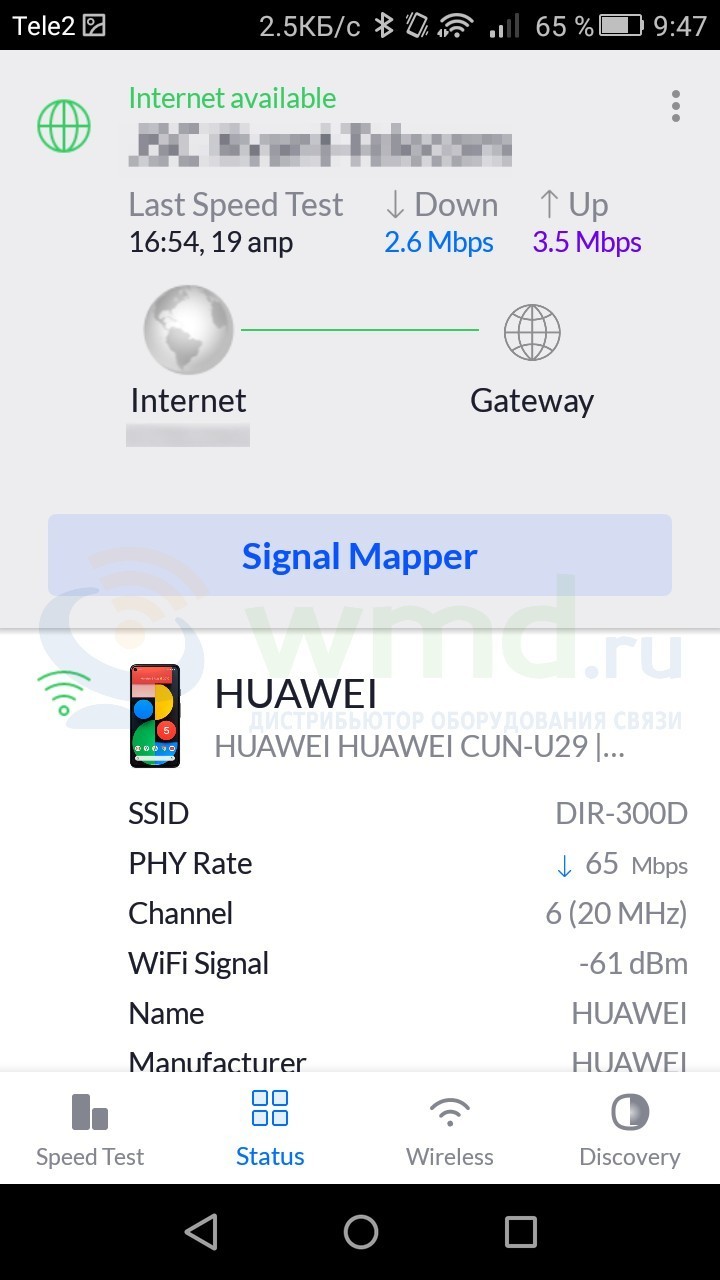
Task: Go back with the system back button
Action: (x=201, y=1232)
